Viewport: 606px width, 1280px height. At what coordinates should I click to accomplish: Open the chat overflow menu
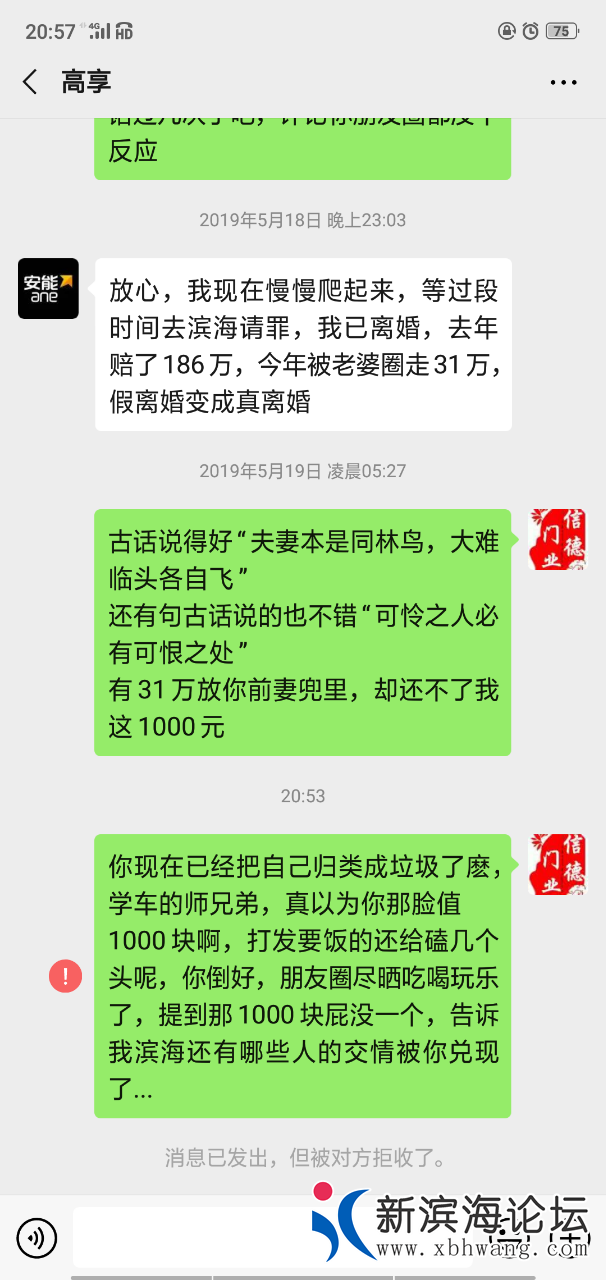tap(563, 82)
